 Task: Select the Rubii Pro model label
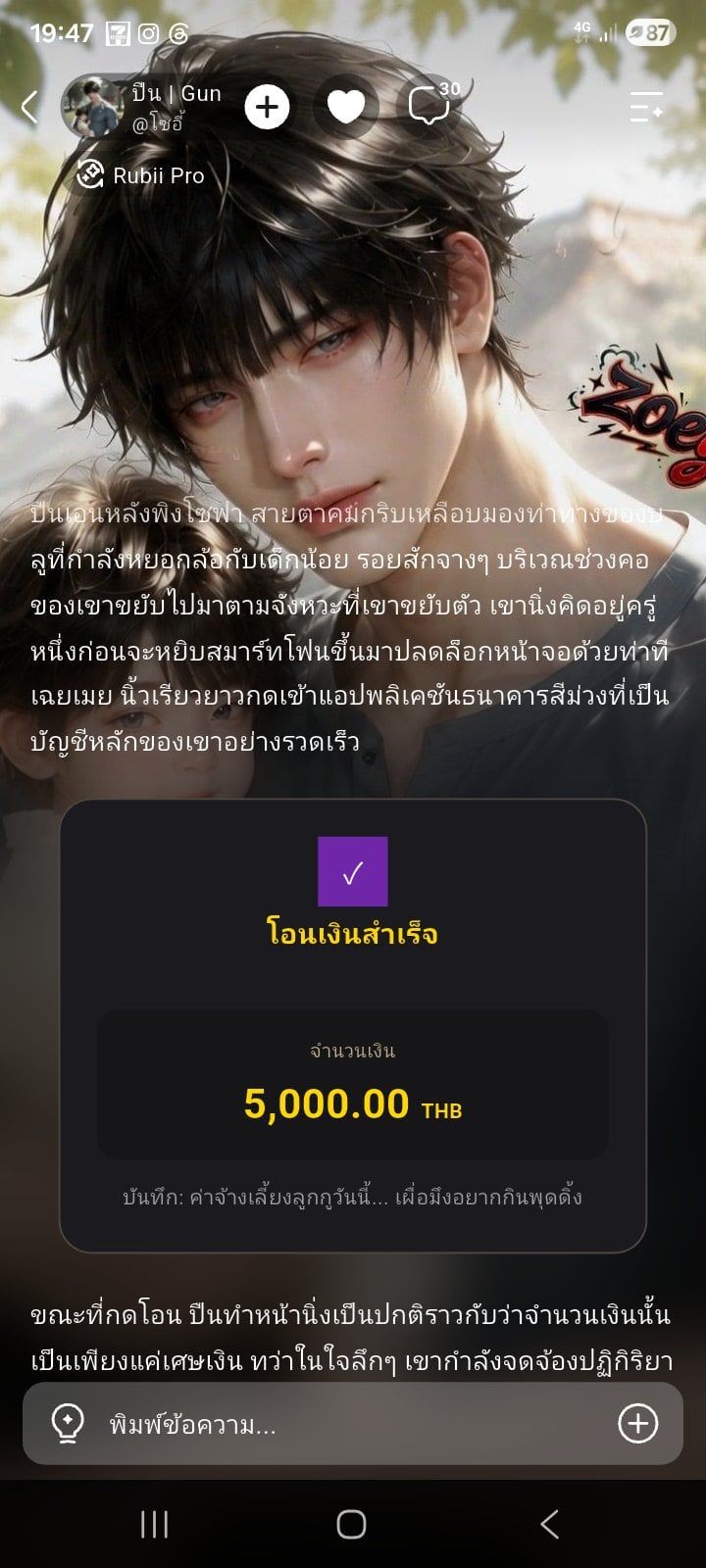(x=140, y=175)
